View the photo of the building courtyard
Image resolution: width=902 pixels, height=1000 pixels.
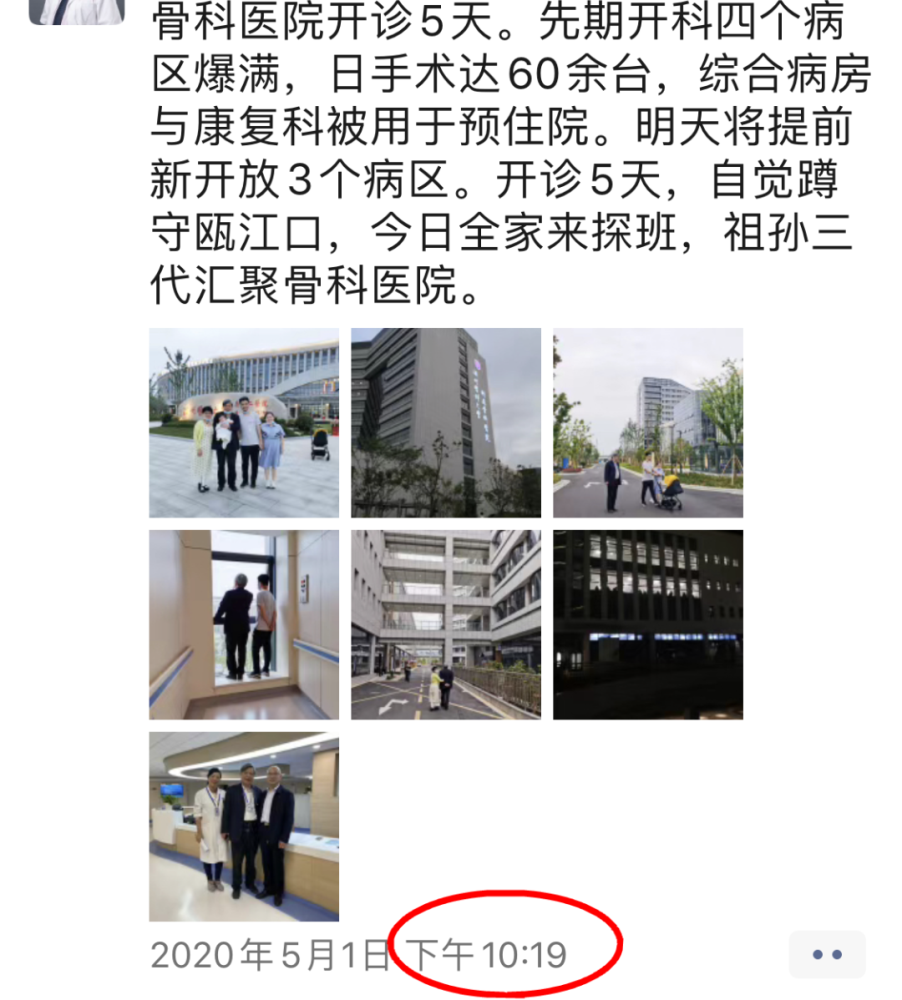pyautogui.click(x=446, y=625)
